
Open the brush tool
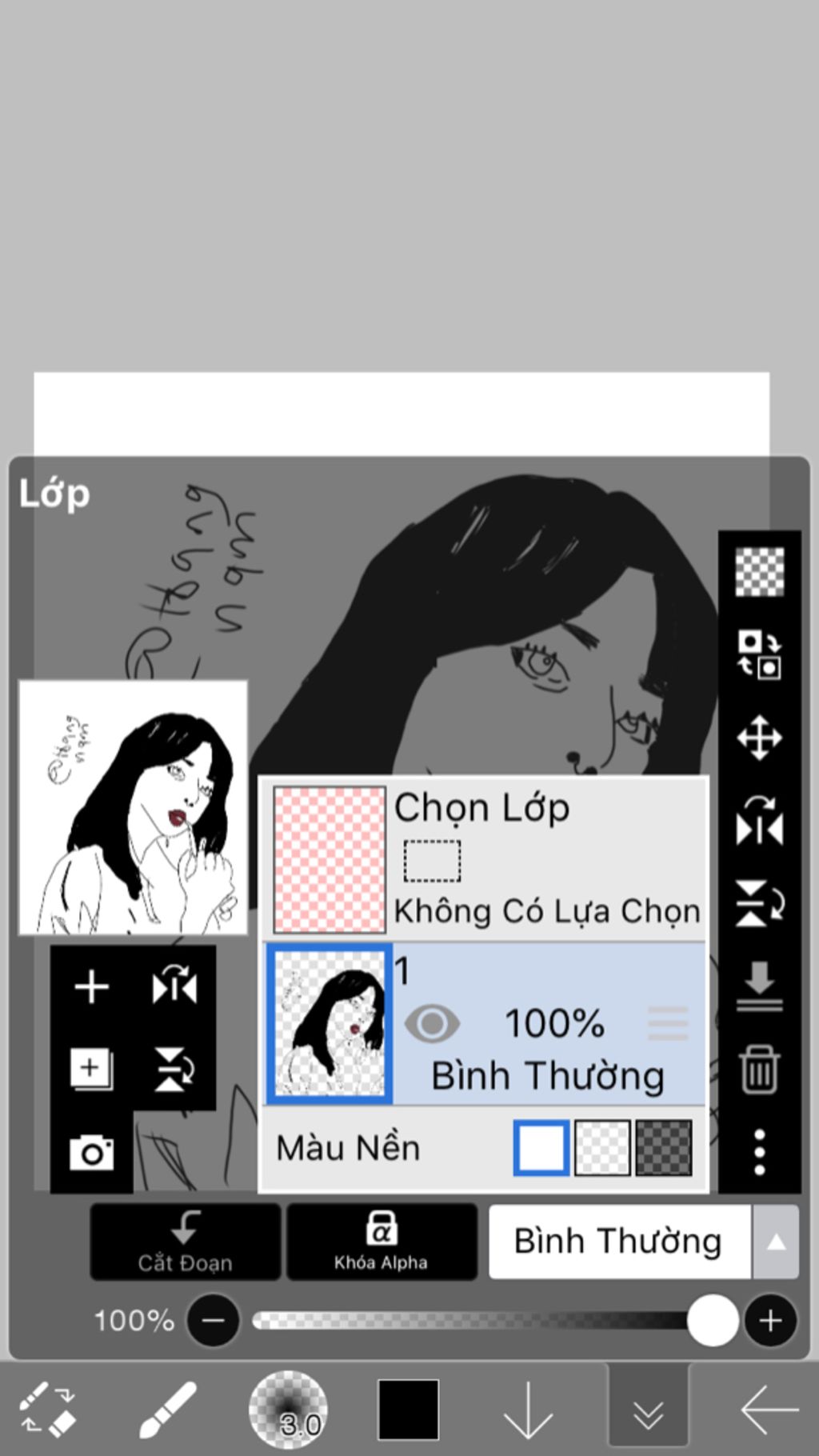(168, 1410)
